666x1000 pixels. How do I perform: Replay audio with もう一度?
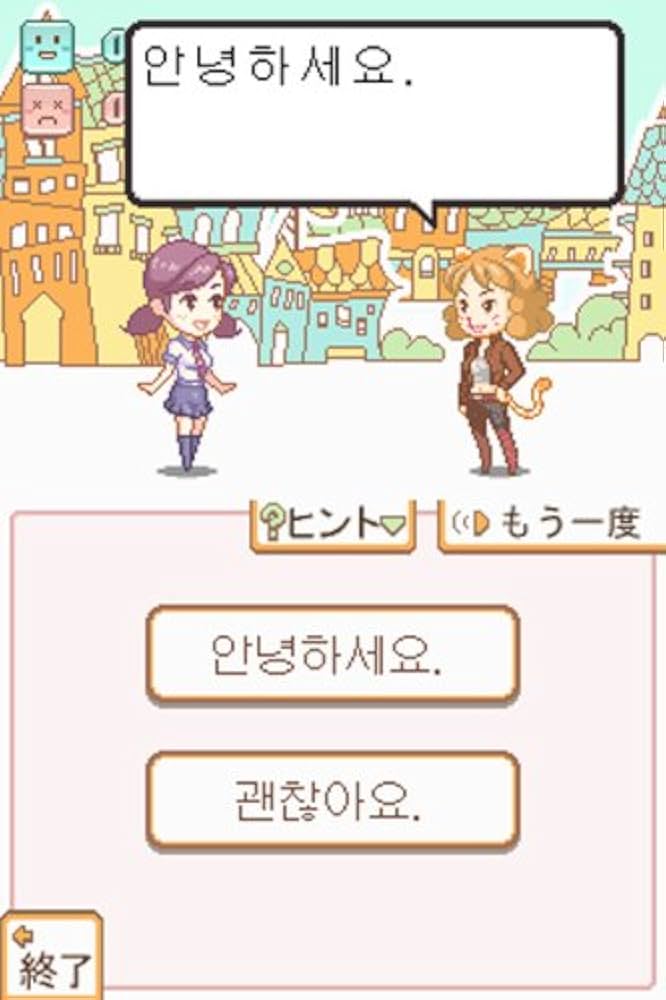[x=552, y=524]
